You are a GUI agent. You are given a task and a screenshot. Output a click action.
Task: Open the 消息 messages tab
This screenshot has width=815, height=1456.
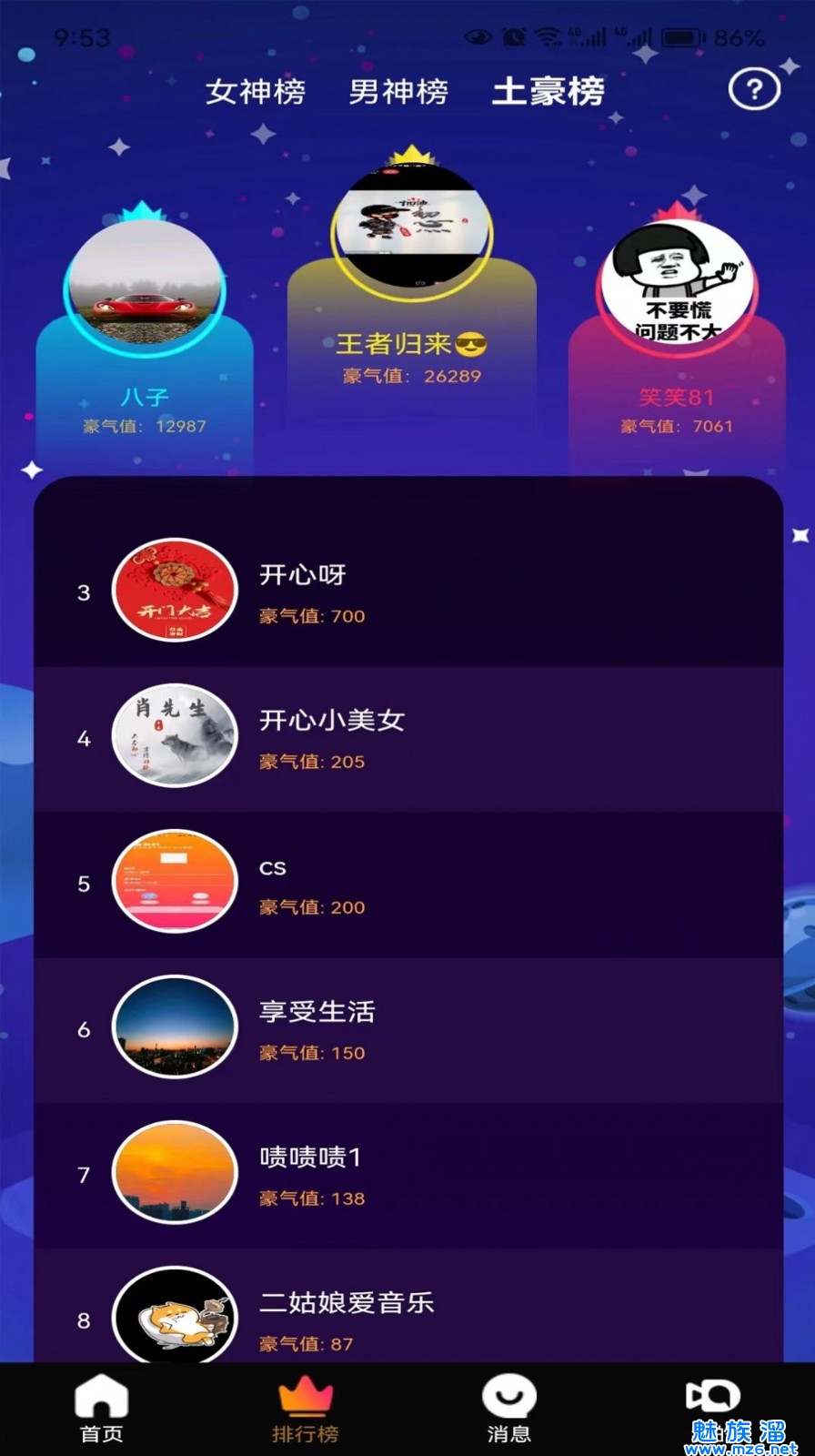(508, 1410)
